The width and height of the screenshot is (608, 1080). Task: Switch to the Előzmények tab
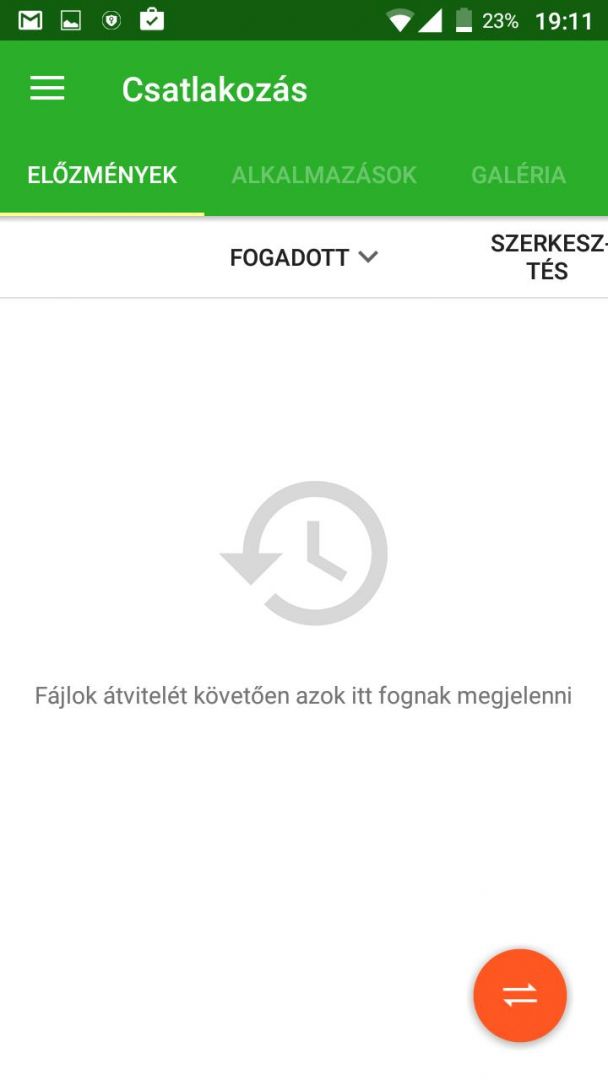pyautogui.click(x=102, y=175)
